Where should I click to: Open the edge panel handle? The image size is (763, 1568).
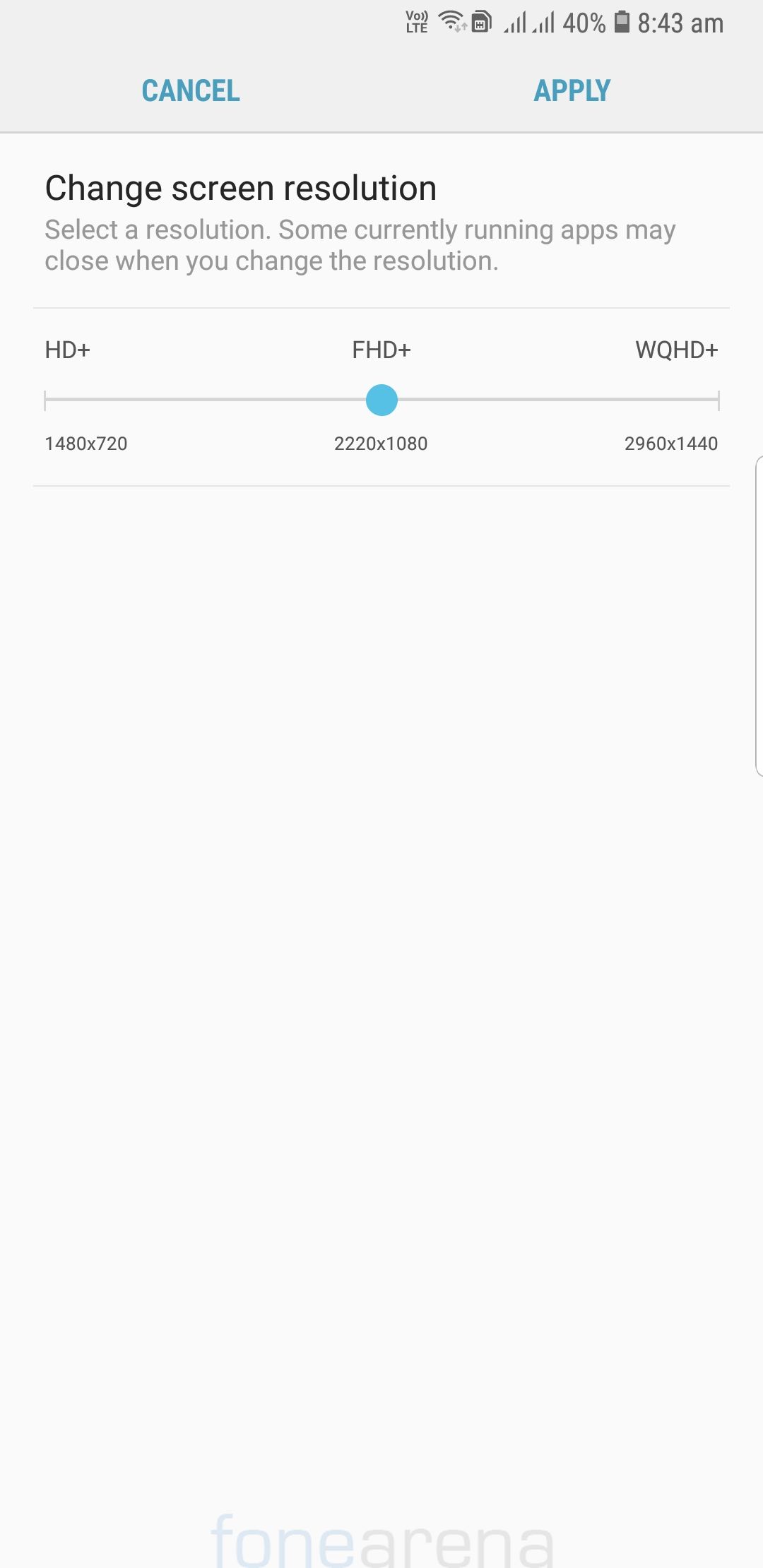758,616
